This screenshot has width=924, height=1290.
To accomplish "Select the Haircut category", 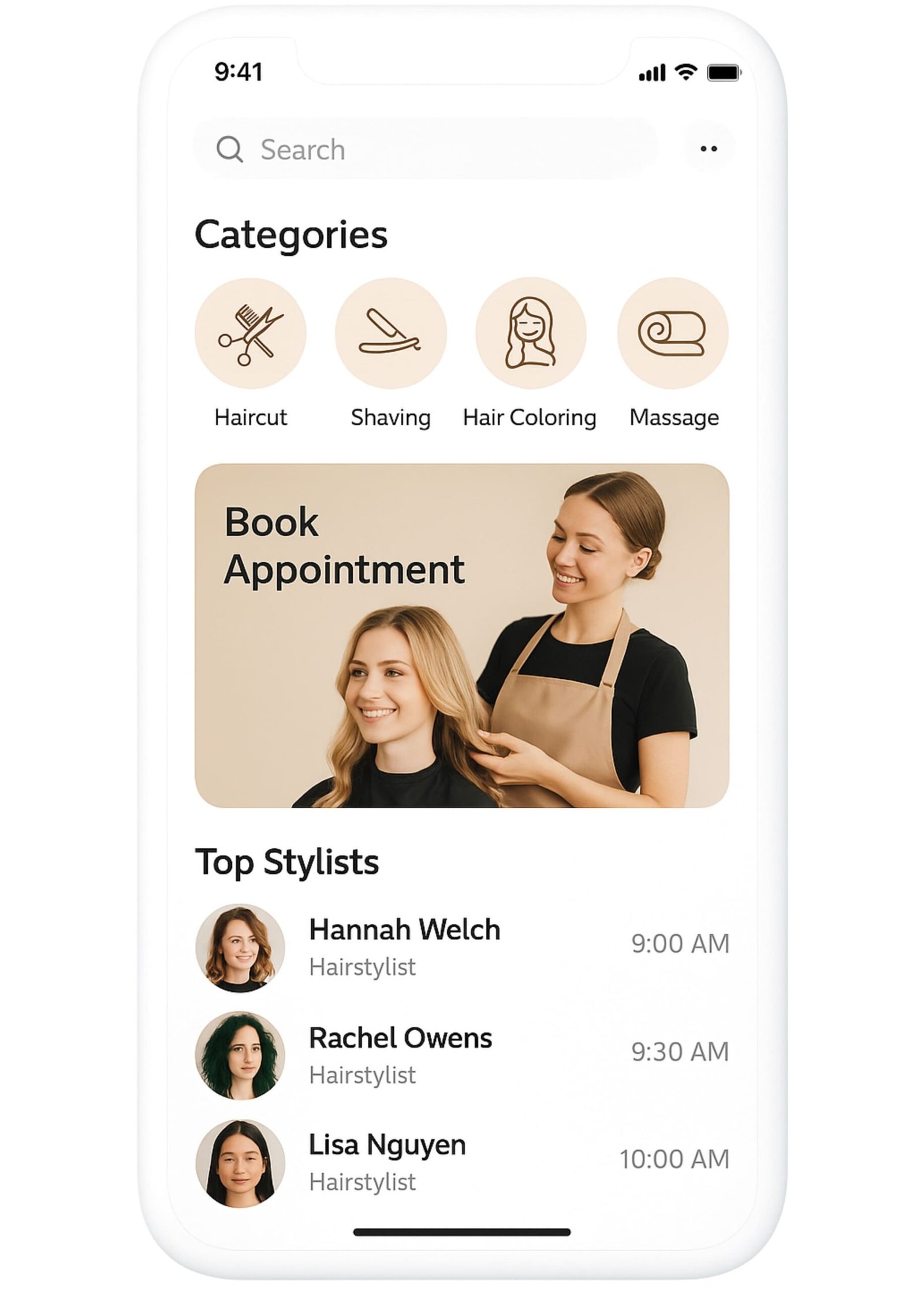I will (x=250, y=333).
